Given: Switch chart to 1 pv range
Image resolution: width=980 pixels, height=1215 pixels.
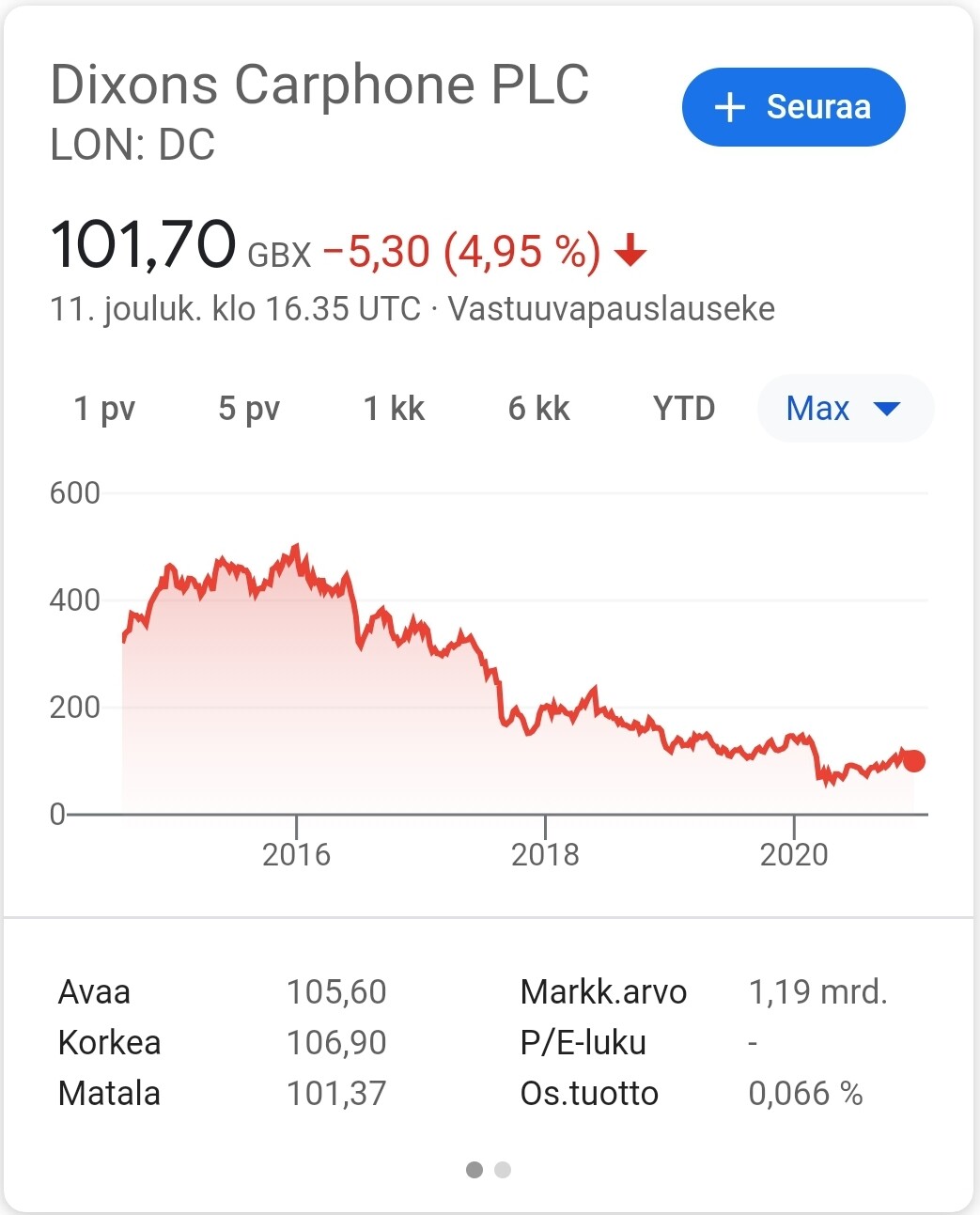Looking at the screenshot, I should click(104, 409).
